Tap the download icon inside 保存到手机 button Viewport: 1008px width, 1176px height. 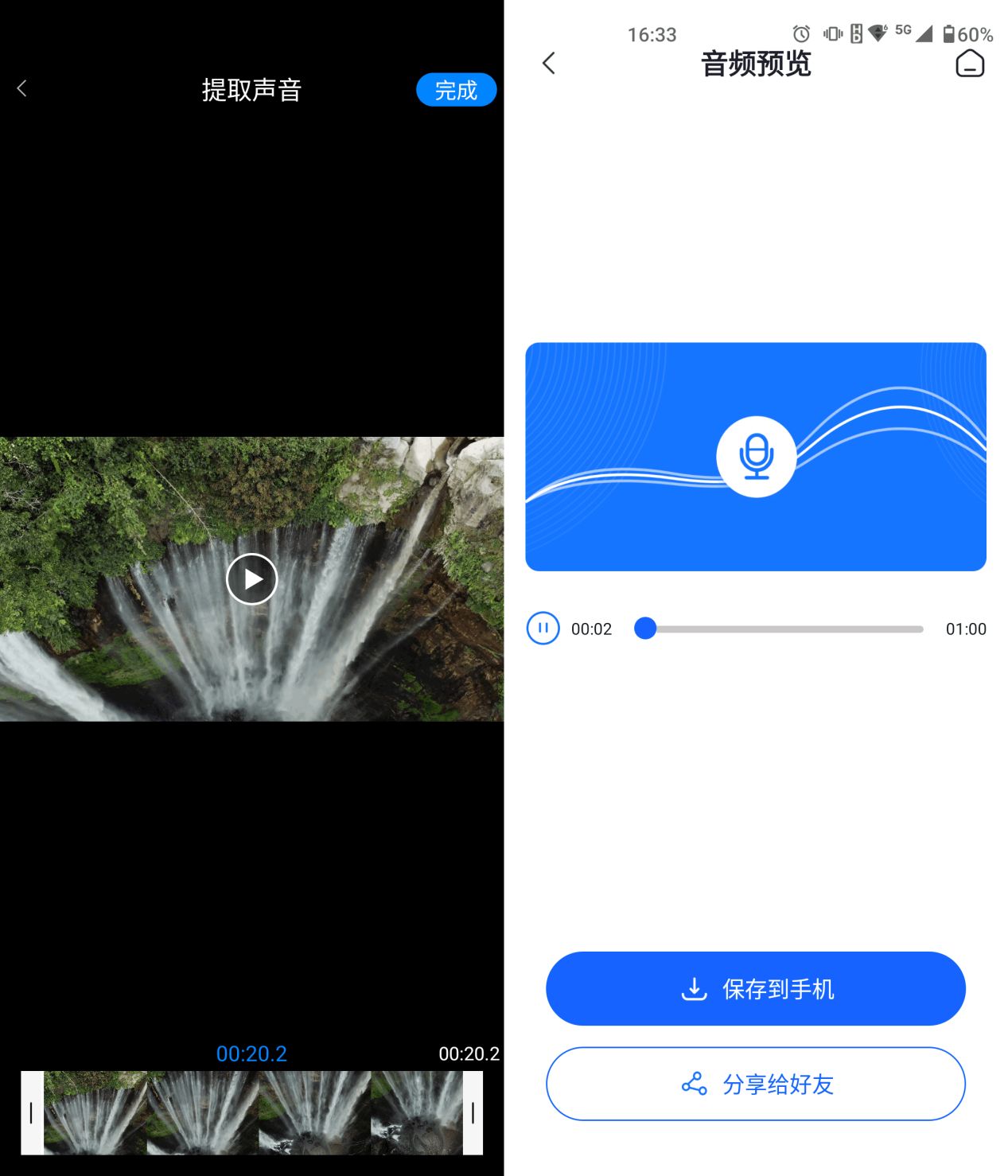(691, 988)
